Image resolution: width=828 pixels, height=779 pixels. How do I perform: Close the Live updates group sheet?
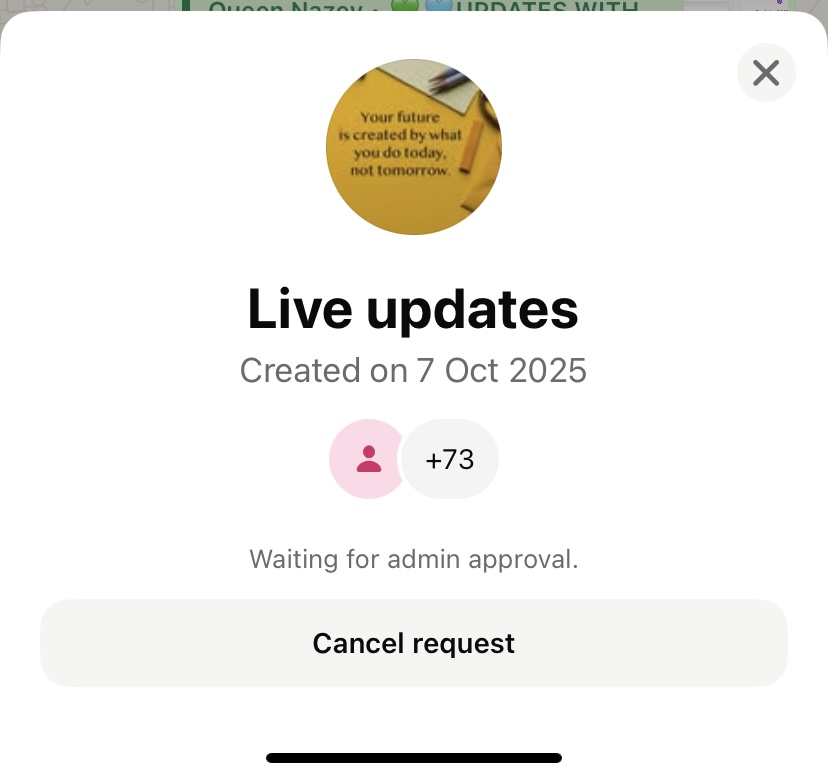[x=766, y=73]
